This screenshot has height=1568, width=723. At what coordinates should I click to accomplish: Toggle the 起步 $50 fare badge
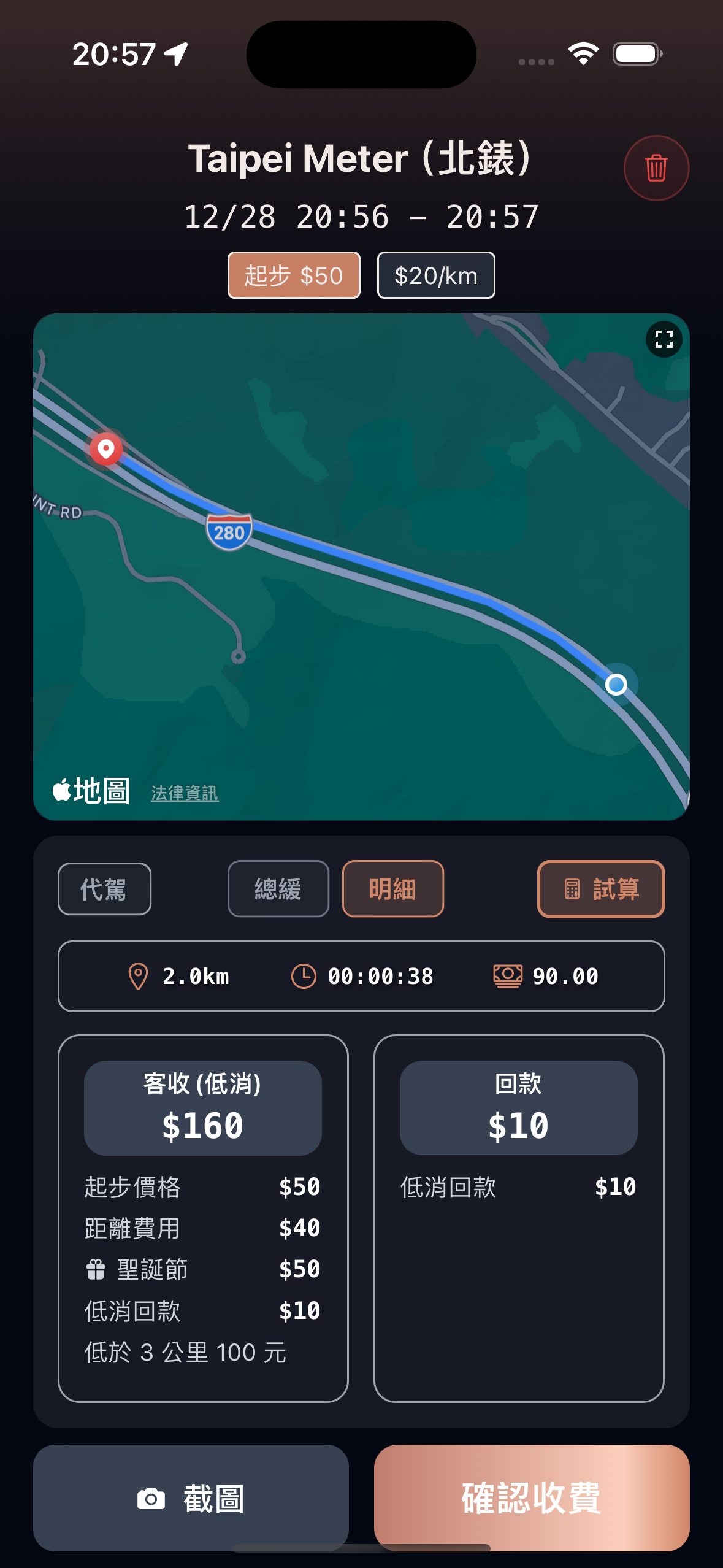coord(293,275)
